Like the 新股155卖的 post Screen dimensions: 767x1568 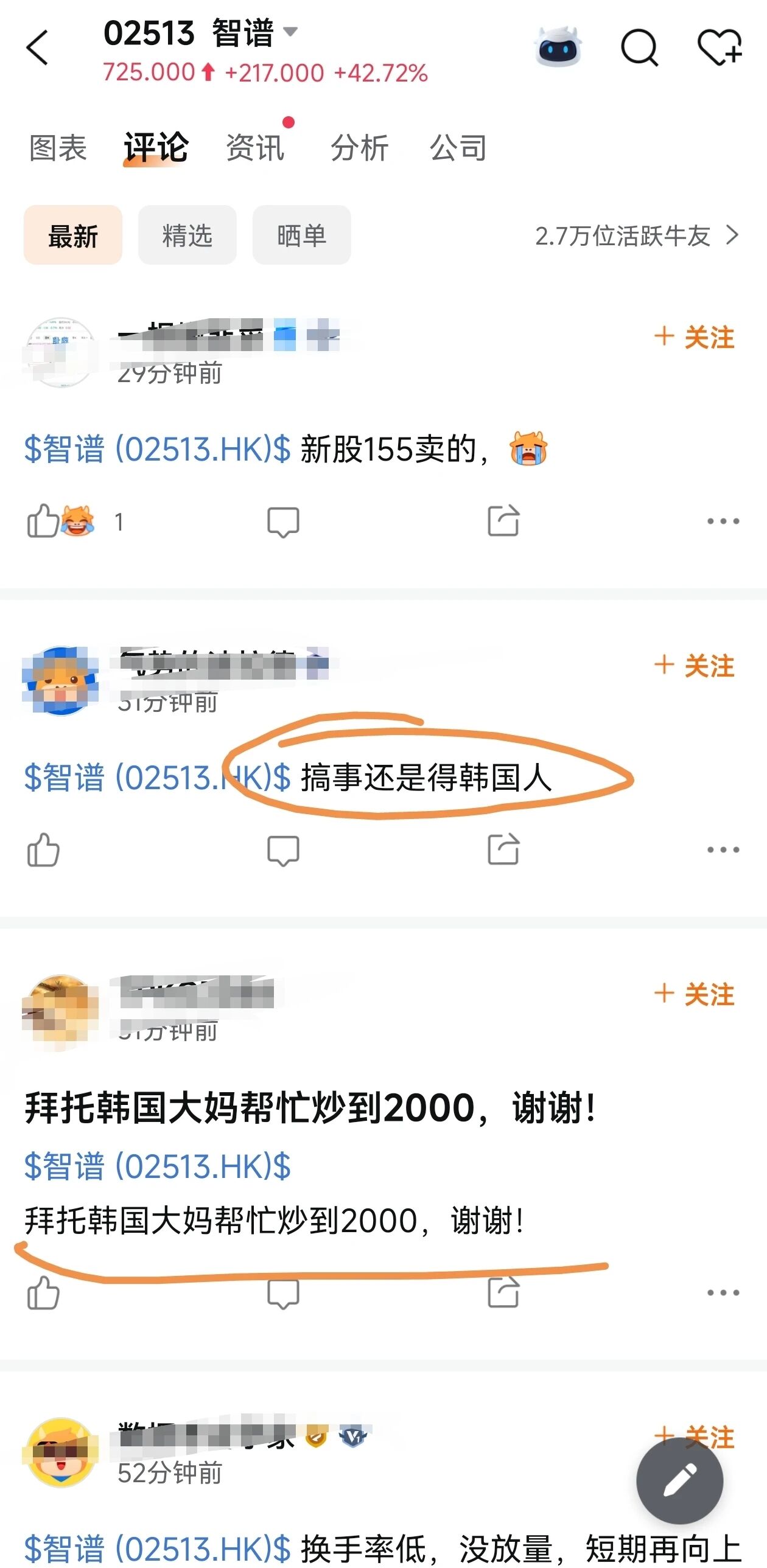click(43, 521)
